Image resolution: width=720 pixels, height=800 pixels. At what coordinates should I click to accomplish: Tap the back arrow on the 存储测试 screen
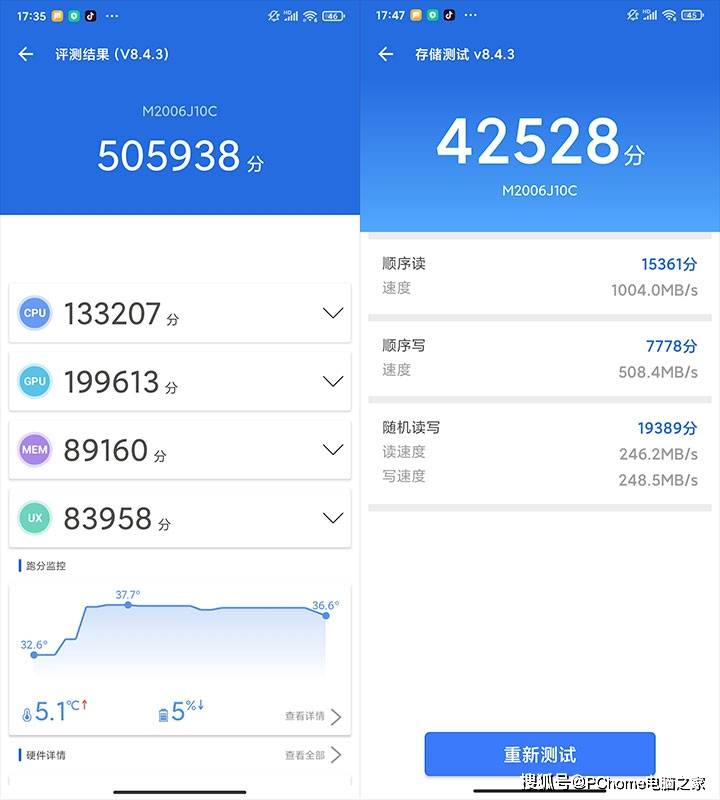pos(385,54)
